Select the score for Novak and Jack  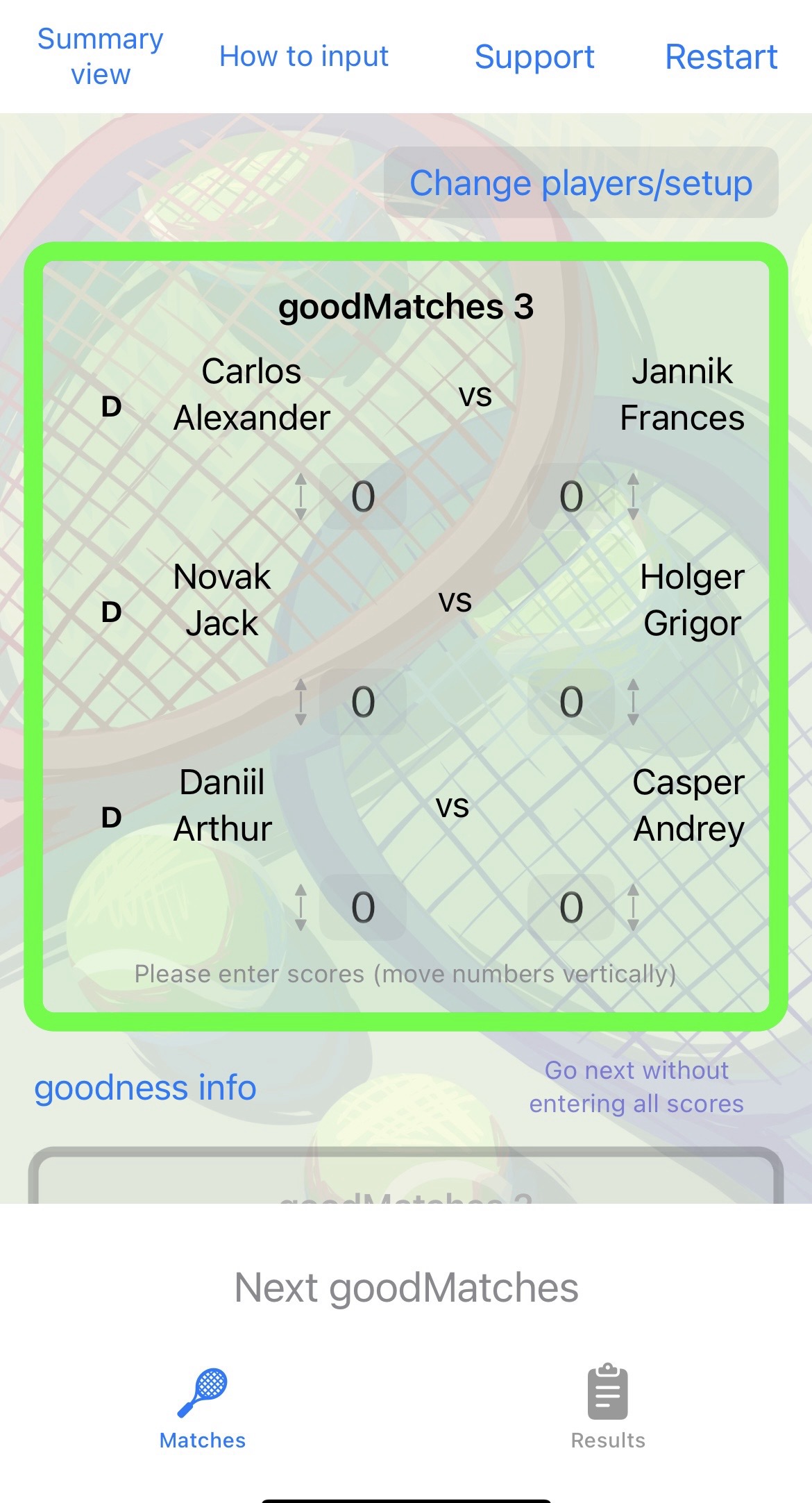[x=363, y=702]
